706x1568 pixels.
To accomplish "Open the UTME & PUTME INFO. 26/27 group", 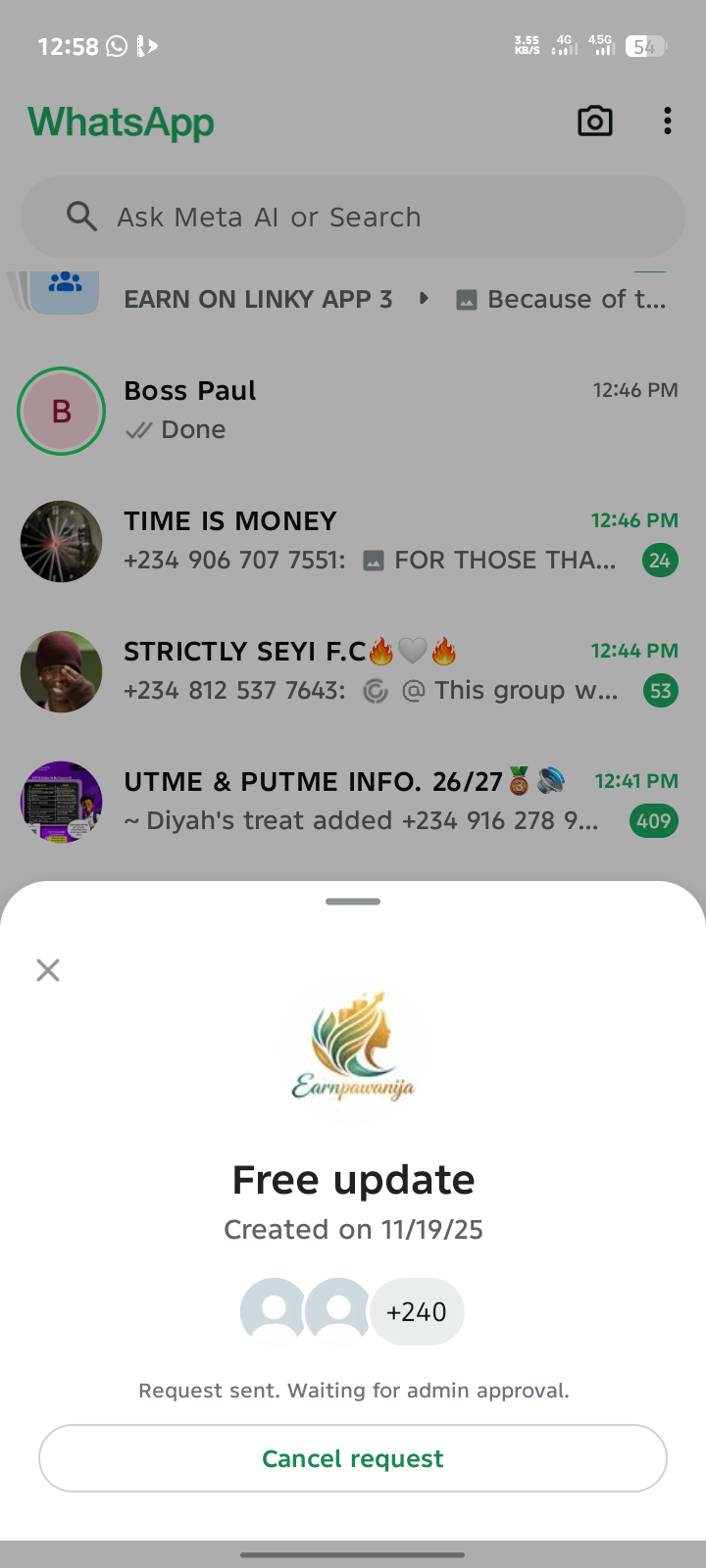I will [x=392, y=801].
